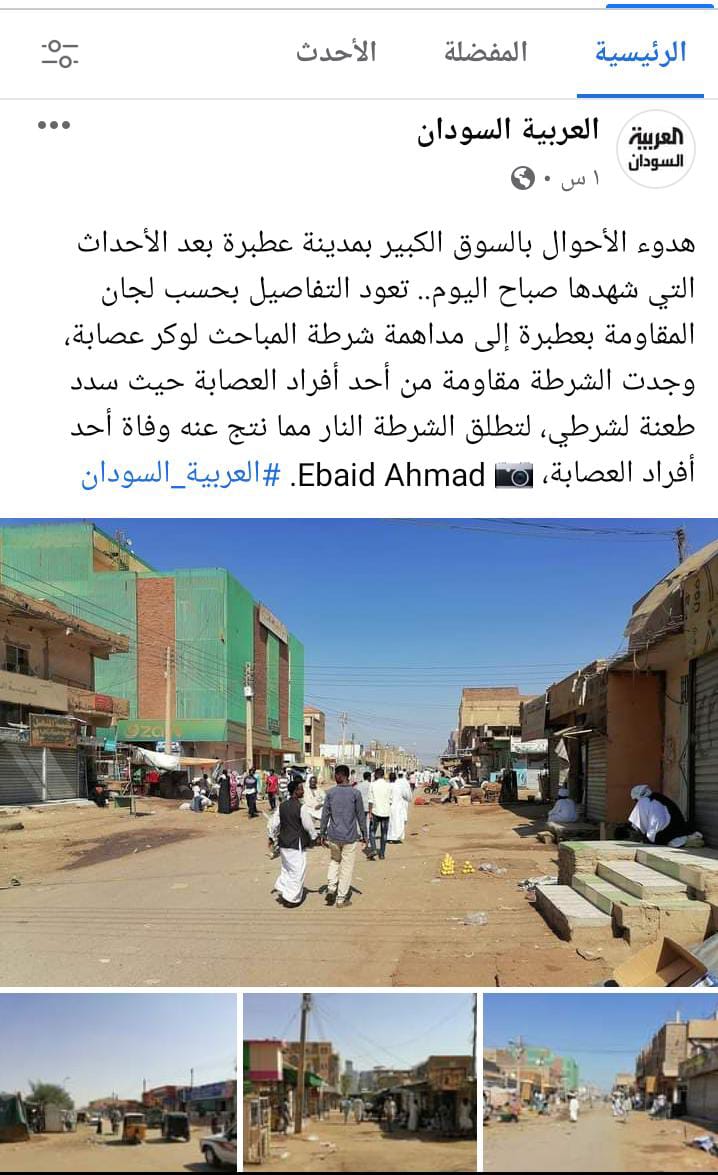Open the post's three-dot options menu

tap(54, 125)
